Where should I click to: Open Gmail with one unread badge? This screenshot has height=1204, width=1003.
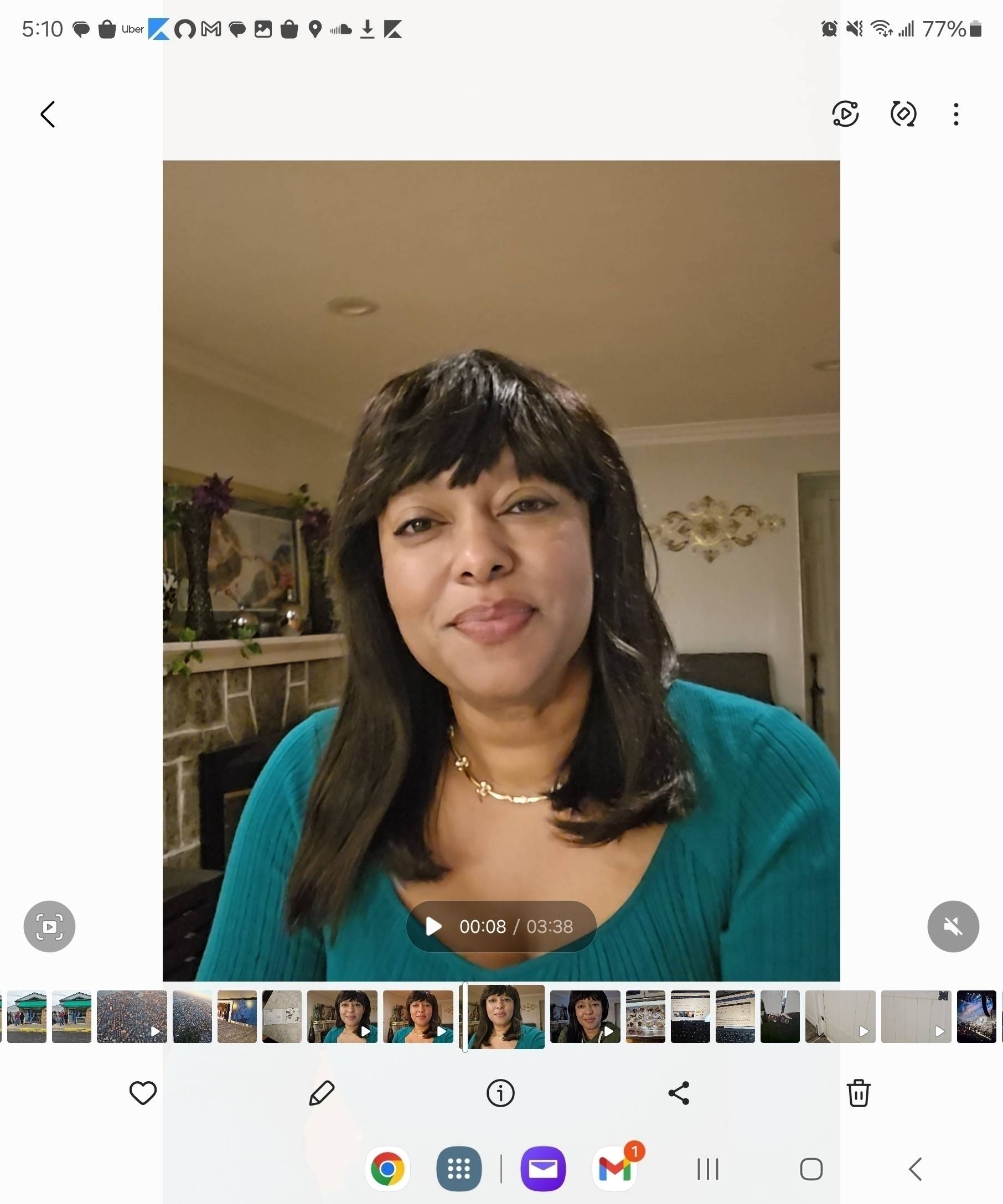pyautogui.click(x=615, y=1169)
